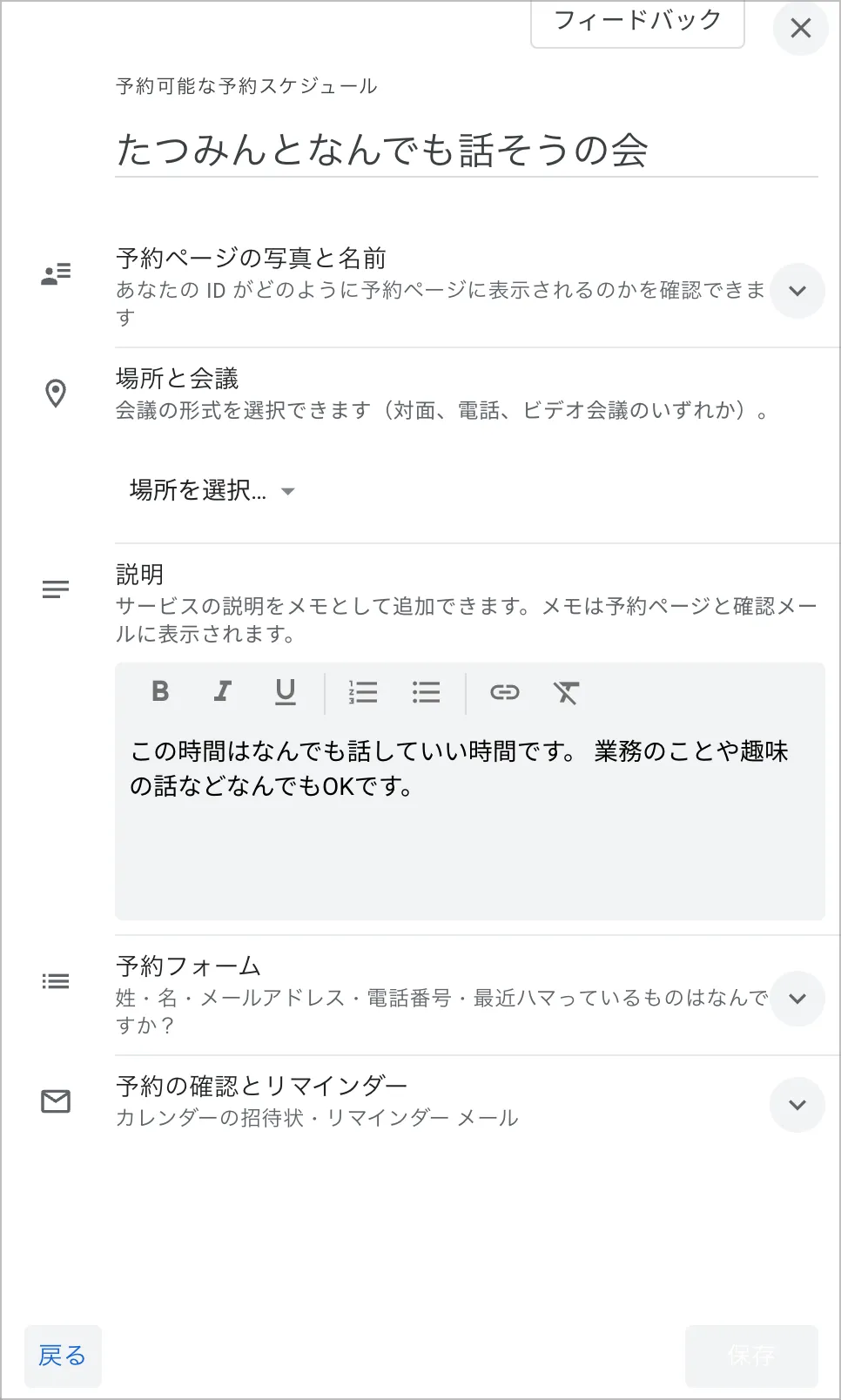Open the フィードバック button
Screen dimensions: 841x1400
click(x=637, y=22)
